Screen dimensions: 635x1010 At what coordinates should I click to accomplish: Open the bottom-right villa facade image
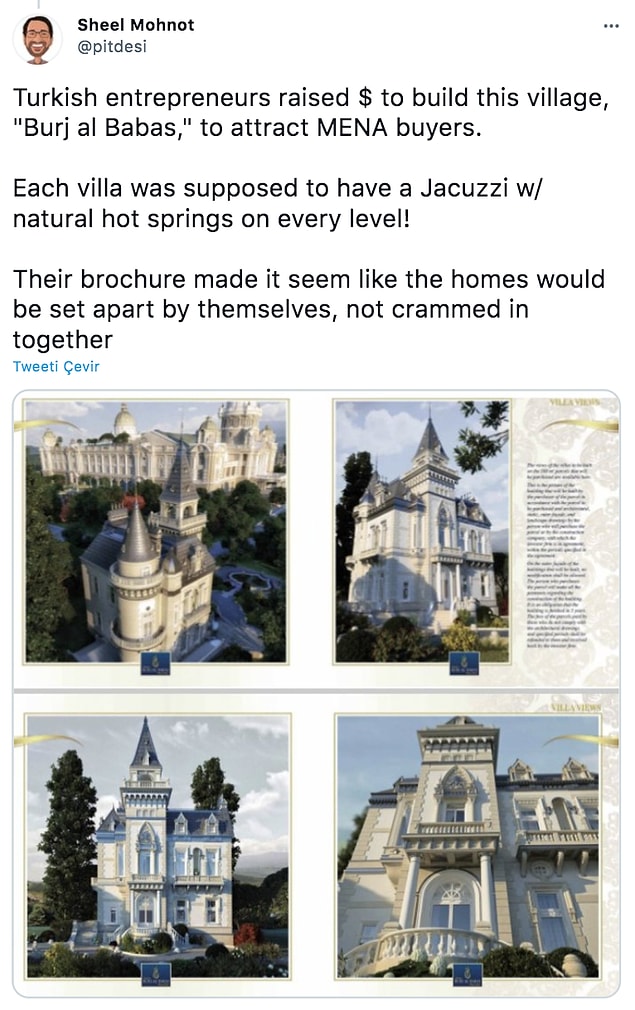coord(470,845)
